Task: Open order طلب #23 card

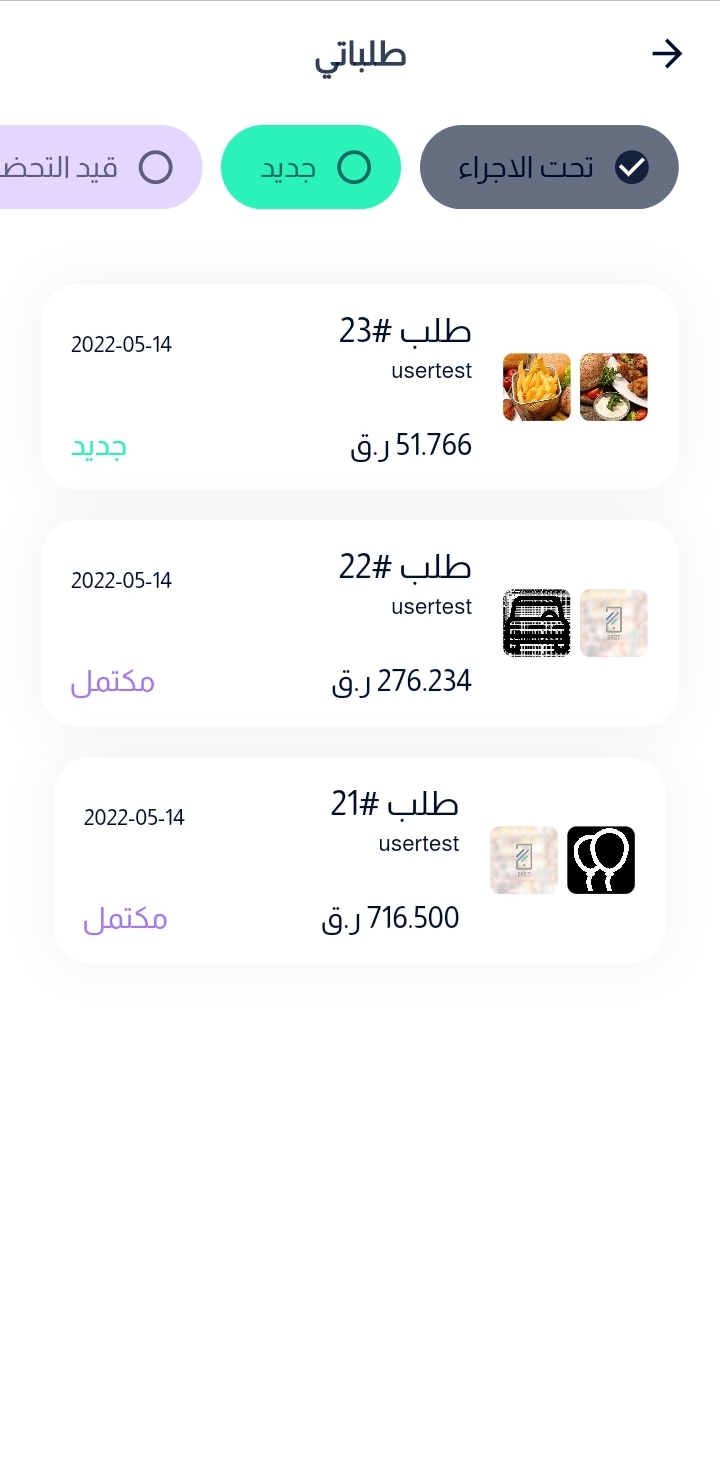Action: [360, 387]
